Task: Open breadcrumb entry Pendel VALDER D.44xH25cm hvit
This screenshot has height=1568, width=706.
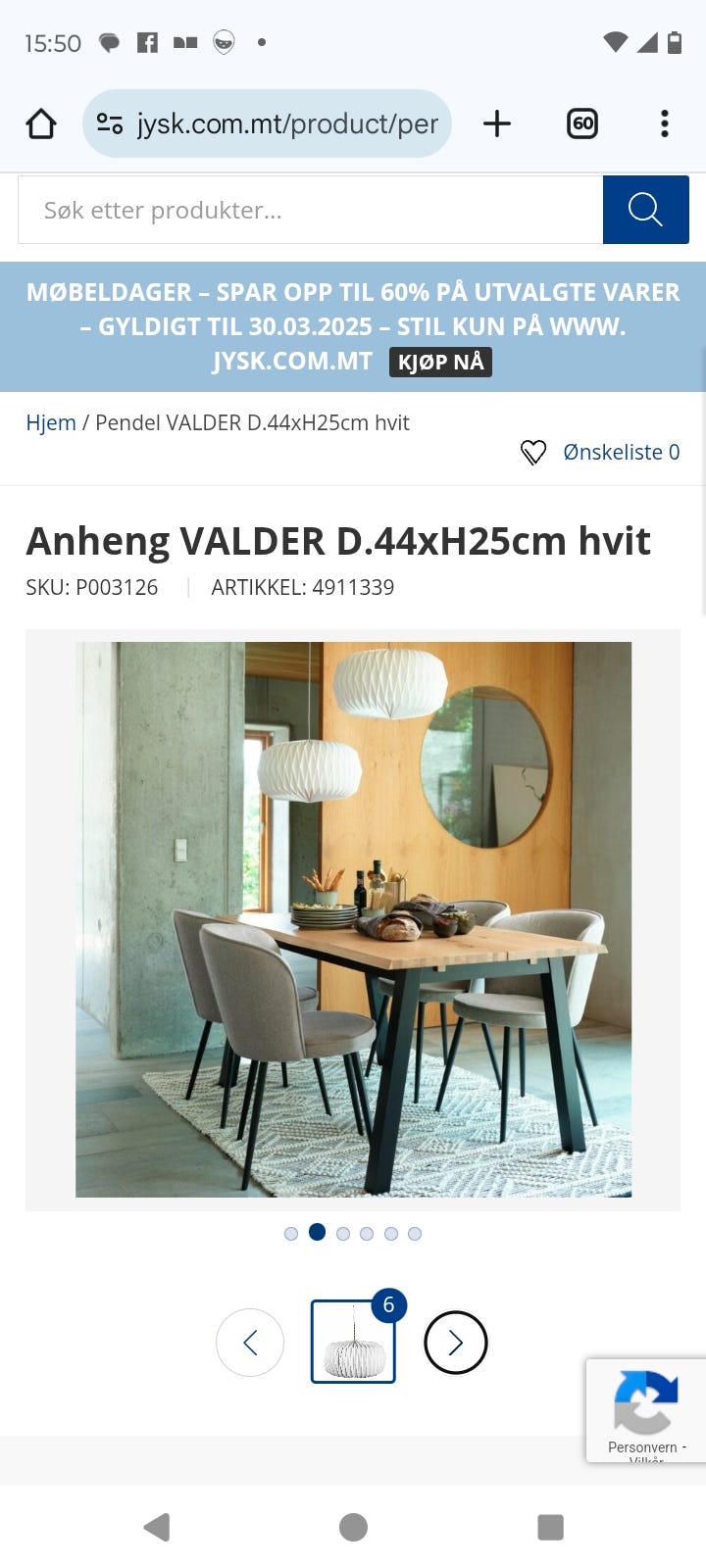Action: coord(253,422)
